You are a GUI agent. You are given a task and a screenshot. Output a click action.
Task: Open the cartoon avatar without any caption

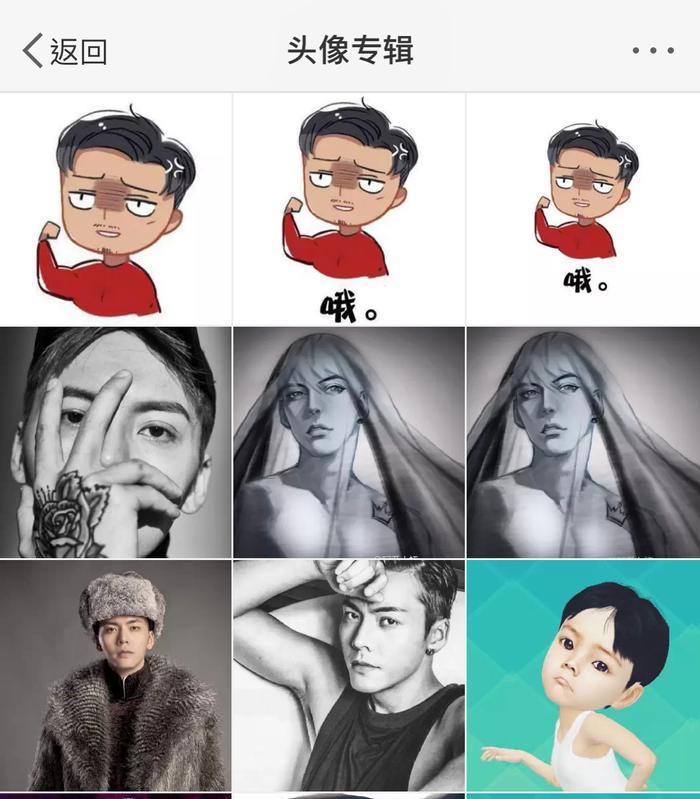point(116,209)
